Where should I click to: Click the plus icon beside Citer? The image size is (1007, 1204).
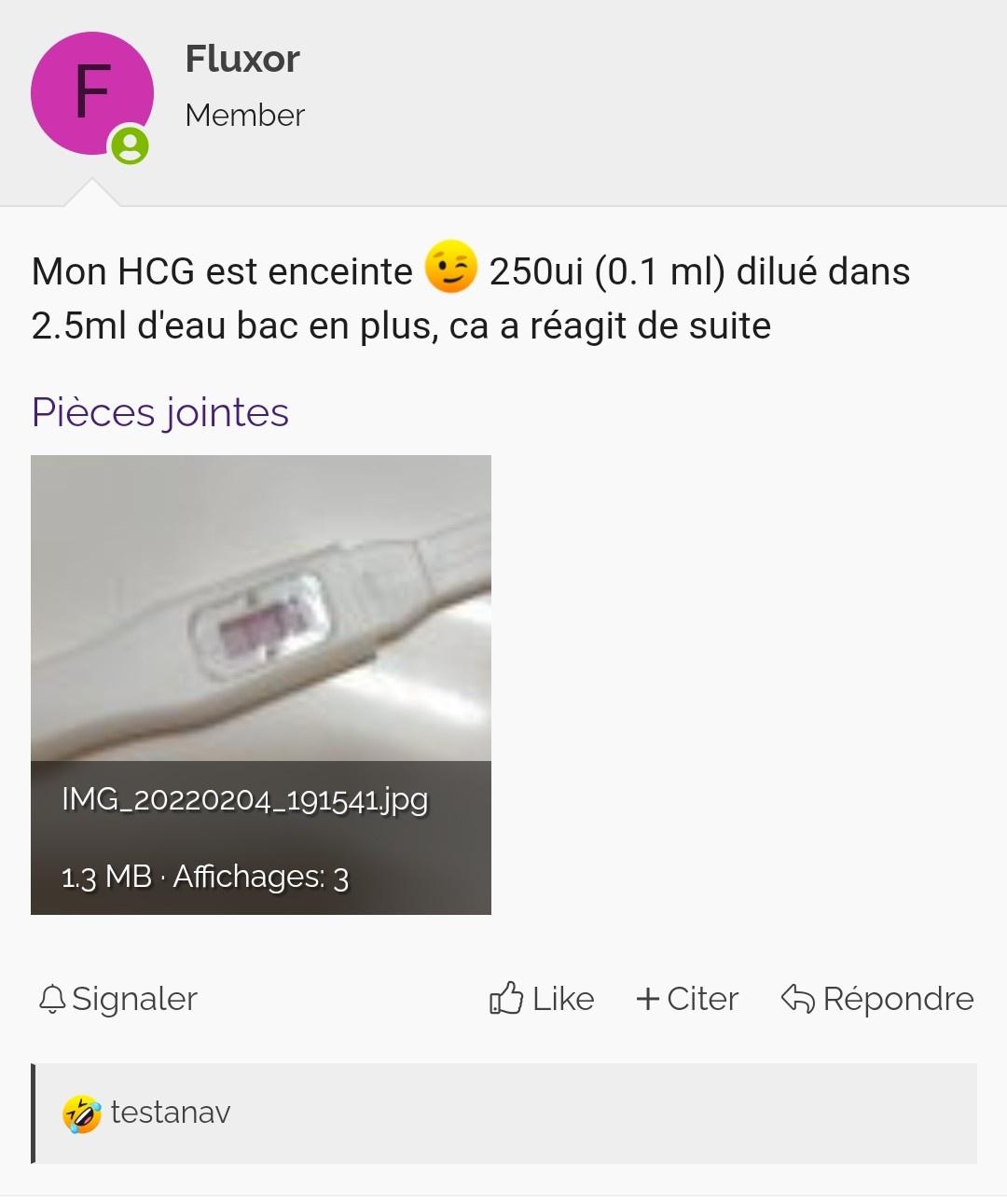649,999
